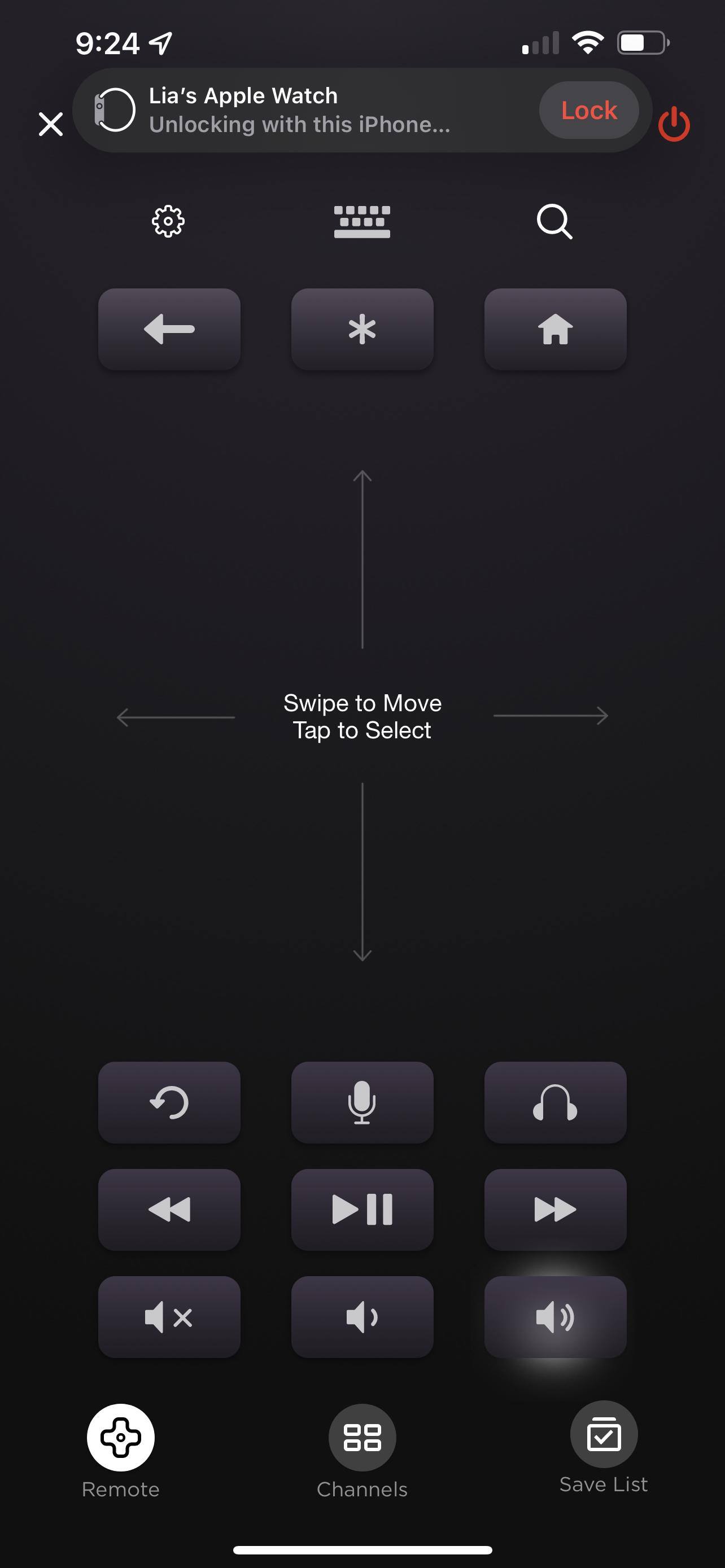725x1568 pixels.
Task: Toggle play/pause
Action: 362,1210
